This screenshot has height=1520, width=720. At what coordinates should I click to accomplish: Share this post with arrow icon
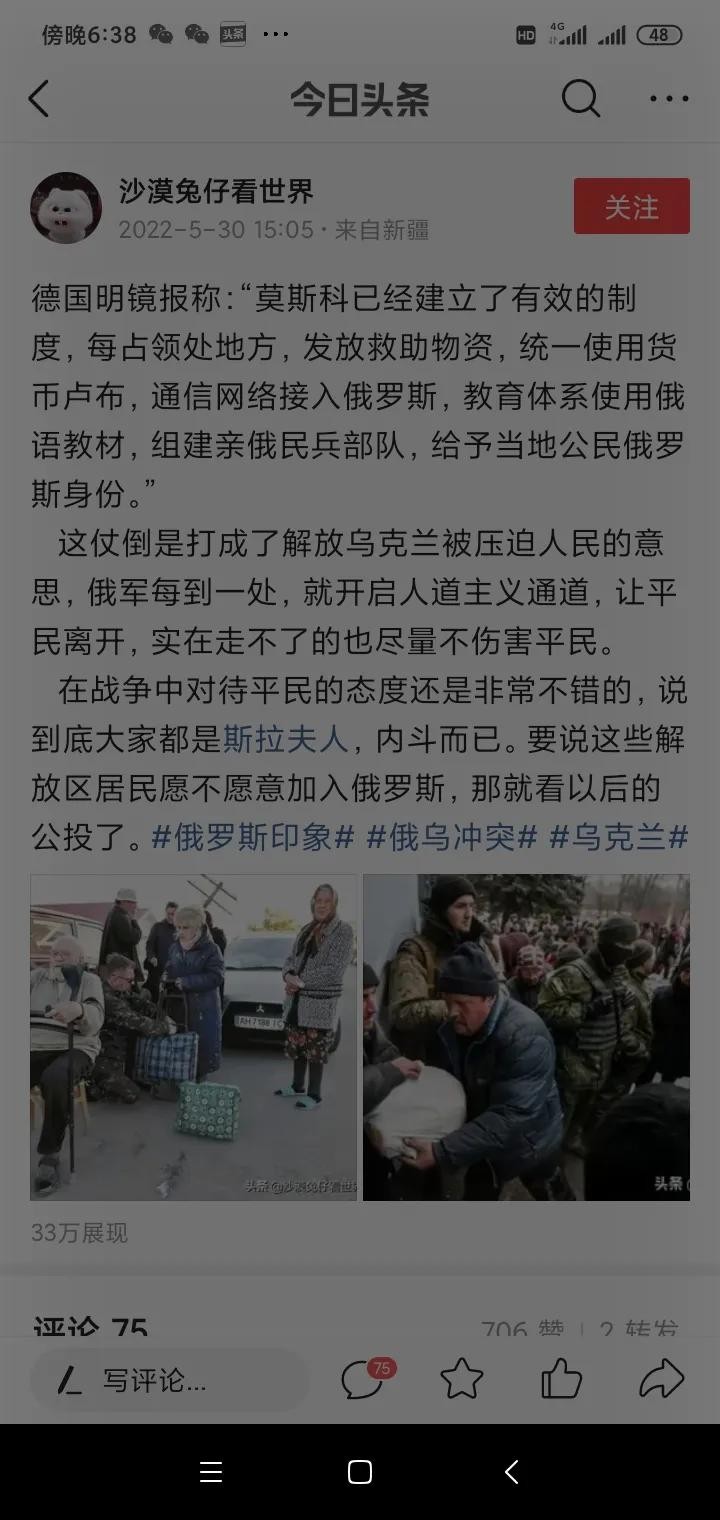[x=661, y=1381]
